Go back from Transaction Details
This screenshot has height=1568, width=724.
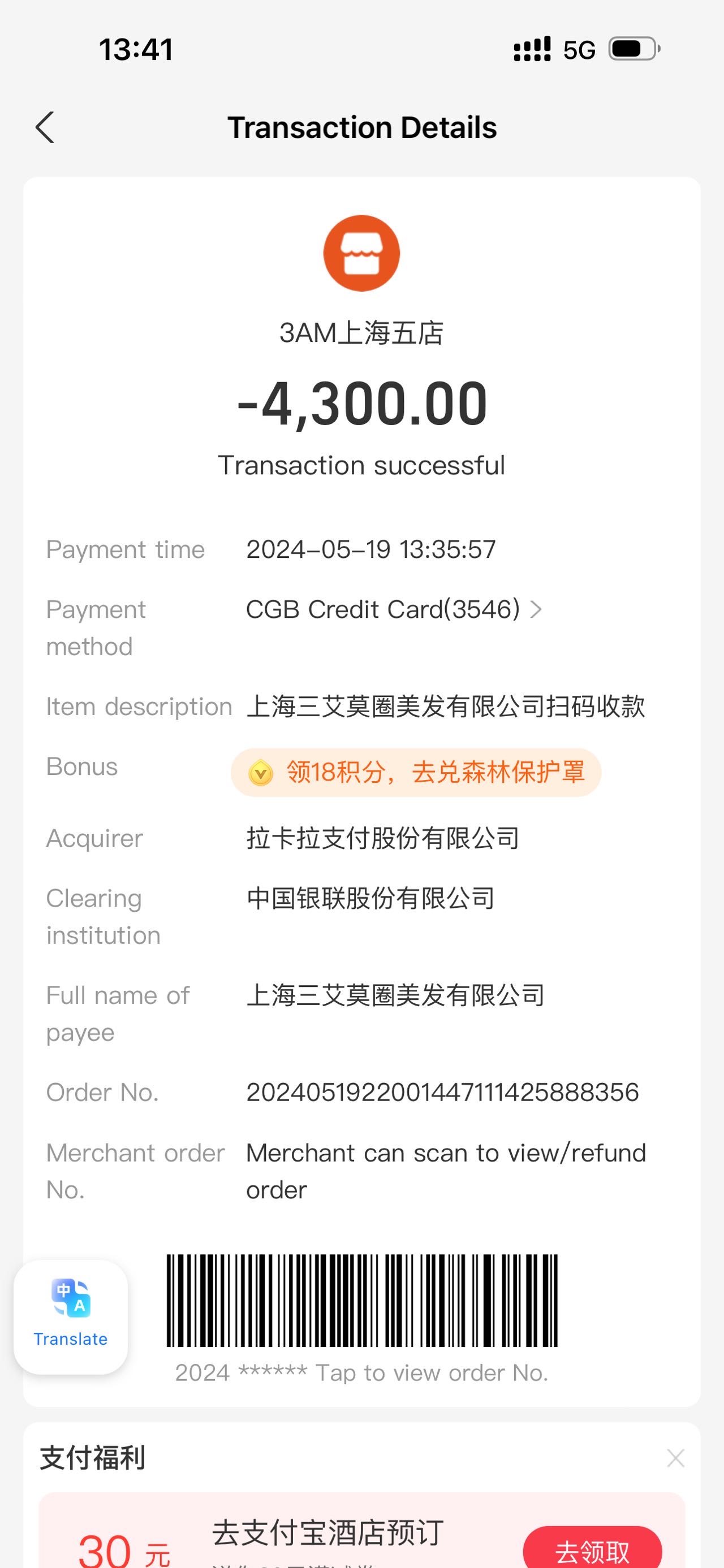pos(45,128)
